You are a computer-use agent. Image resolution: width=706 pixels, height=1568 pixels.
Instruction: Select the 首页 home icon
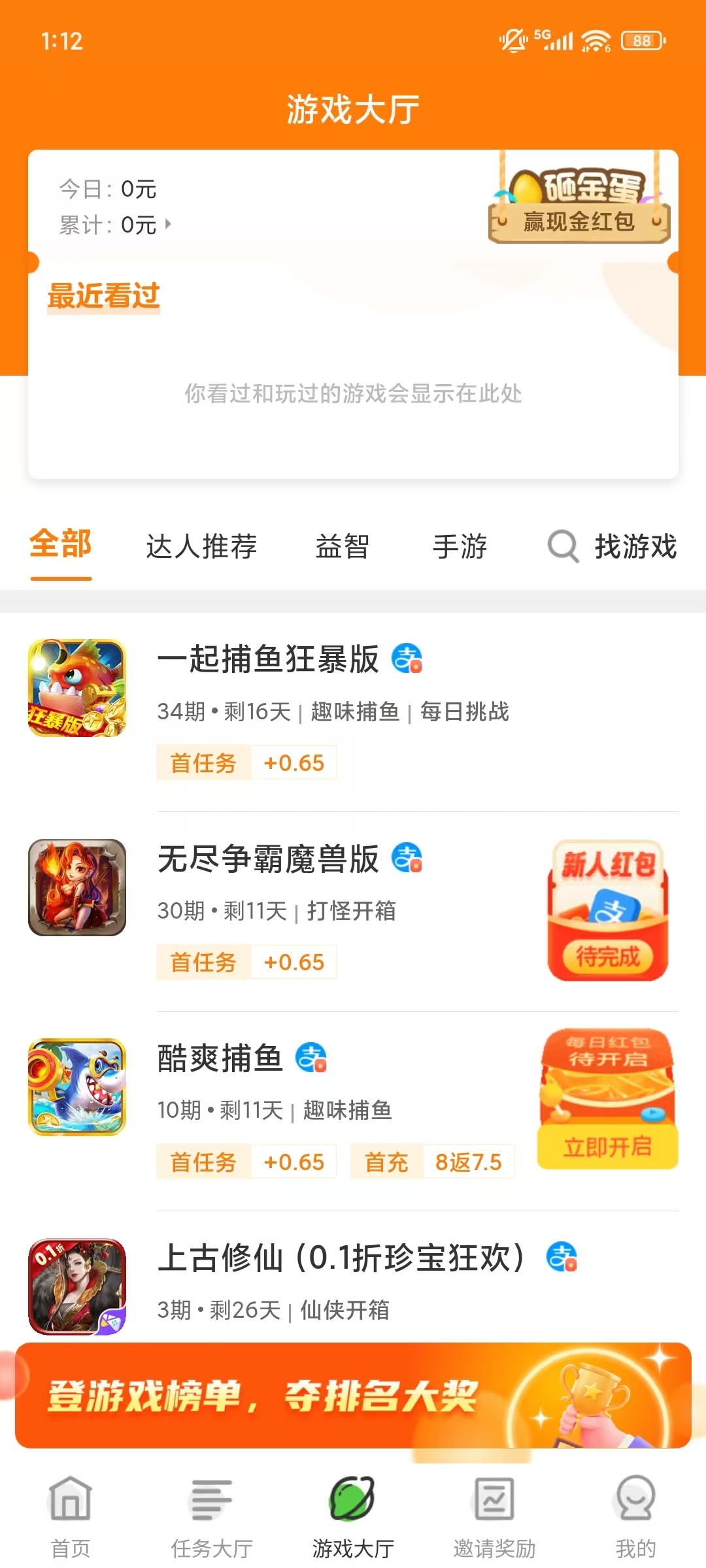[x=70, y=1500]
